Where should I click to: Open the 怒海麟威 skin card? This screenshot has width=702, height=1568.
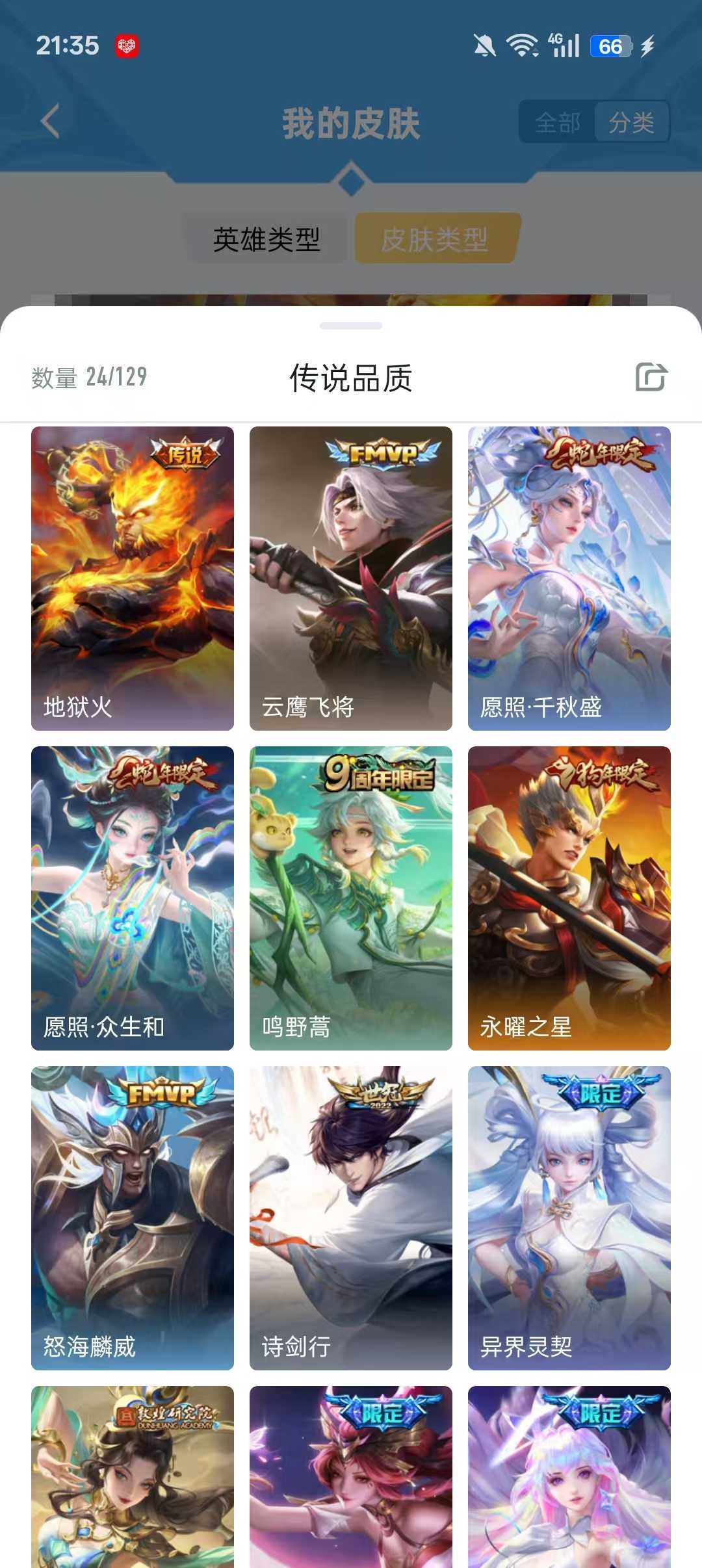point(133,1218)
